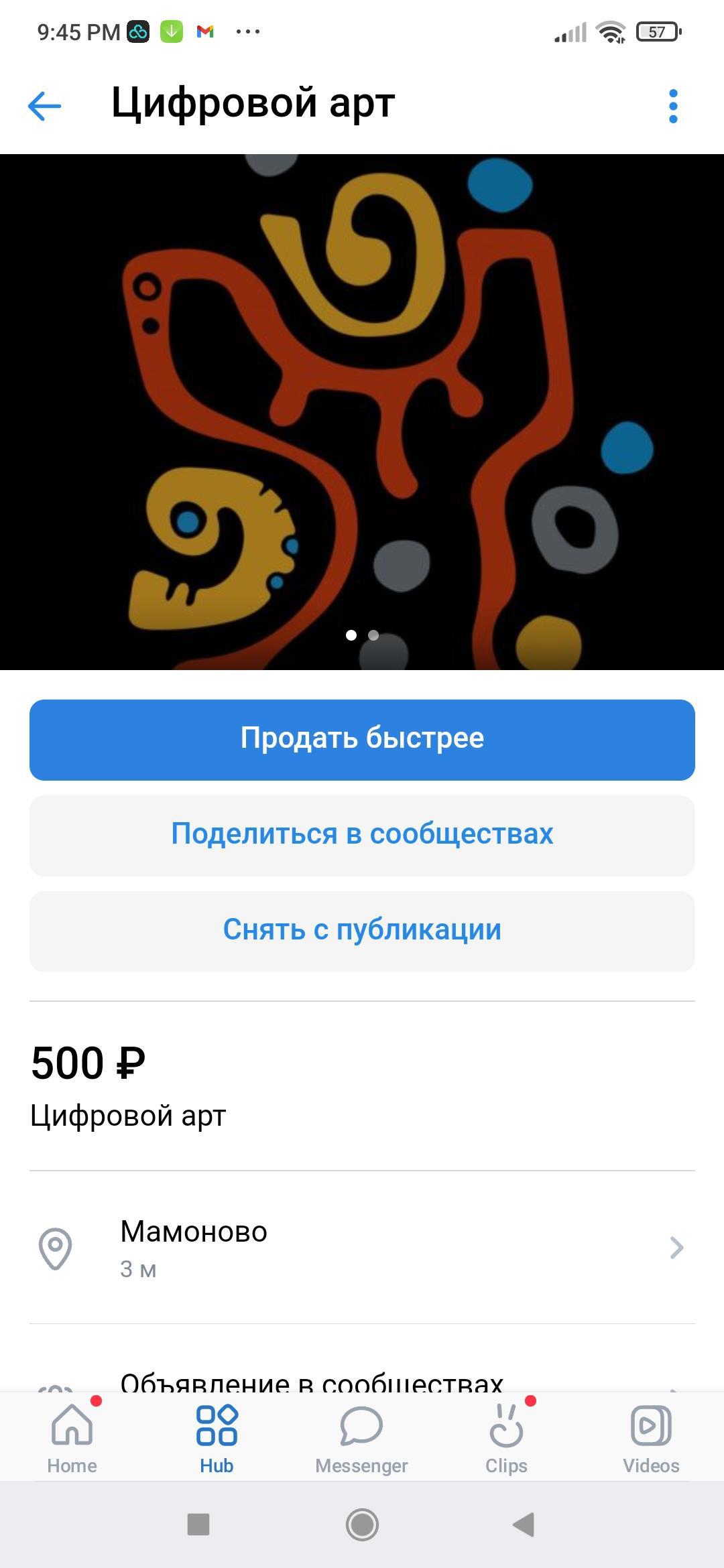
Task: Open recent apps with the square button
Action: pos(198,1524)
